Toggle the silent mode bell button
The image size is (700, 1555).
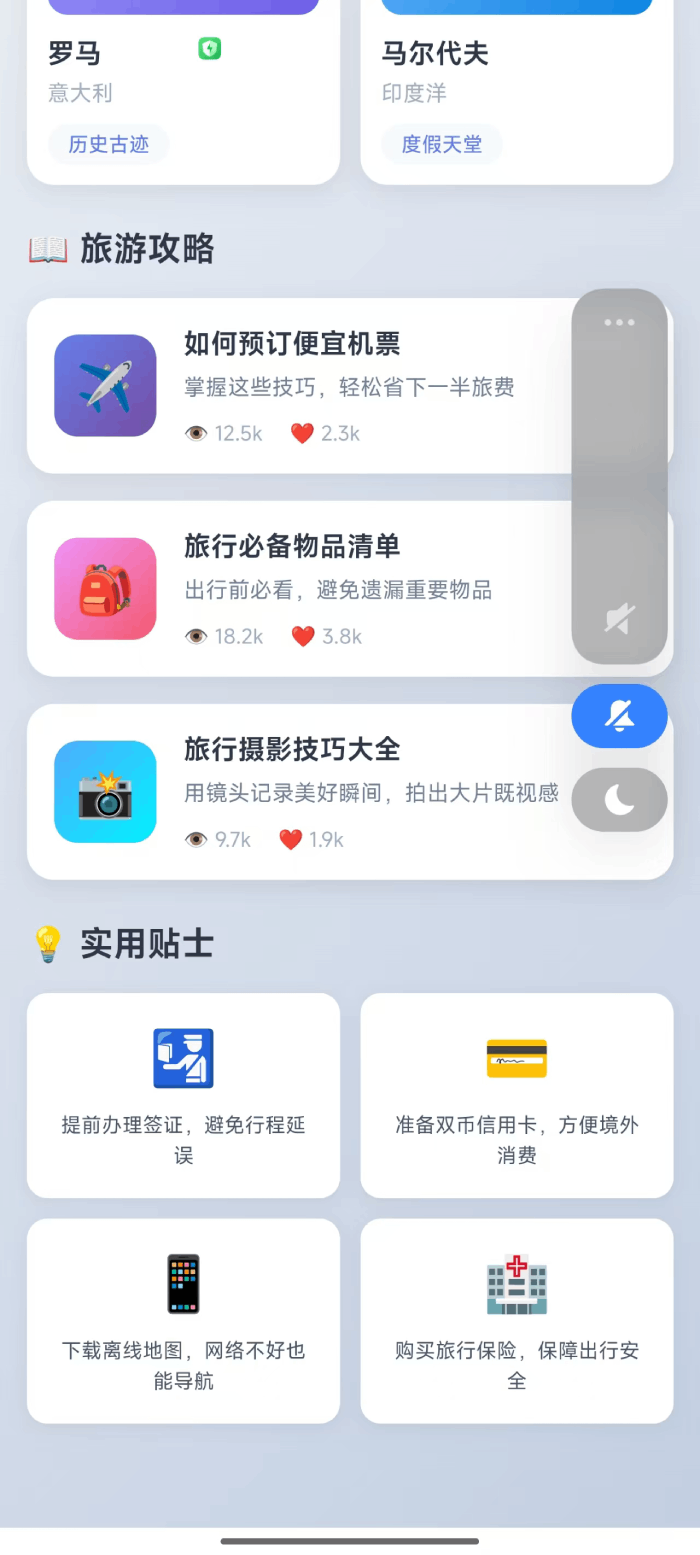pyautogui.click(x=619, y=716)
